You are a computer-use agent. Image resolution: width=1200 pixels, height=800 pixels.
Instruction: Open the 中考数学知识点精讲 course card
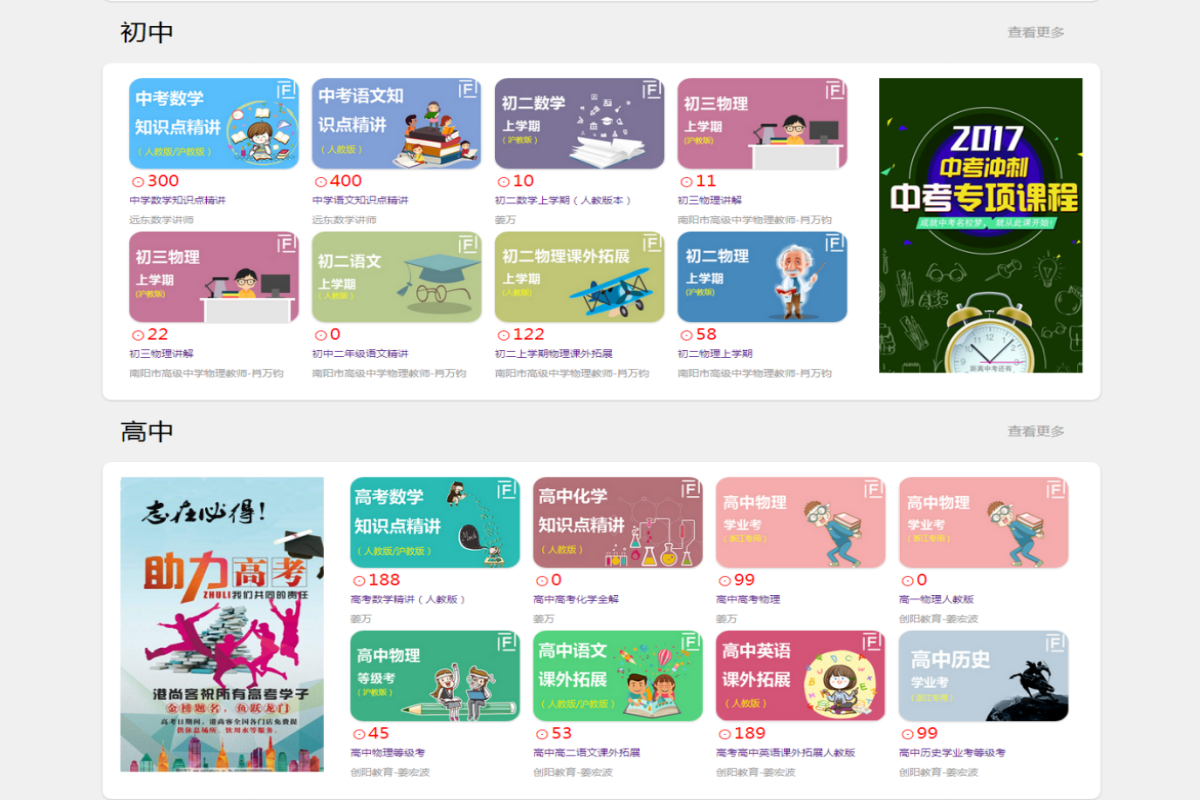214,123
